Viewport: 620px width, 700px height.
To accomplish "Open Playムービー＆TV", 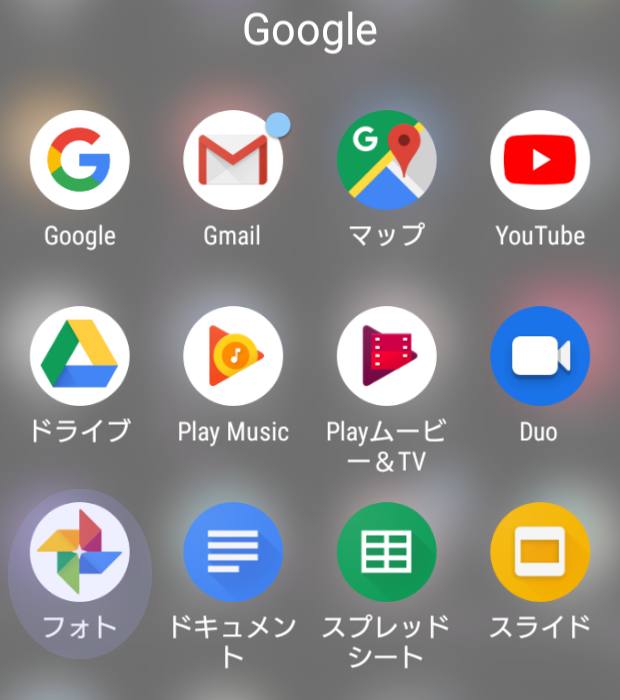I will pos(387,356).
